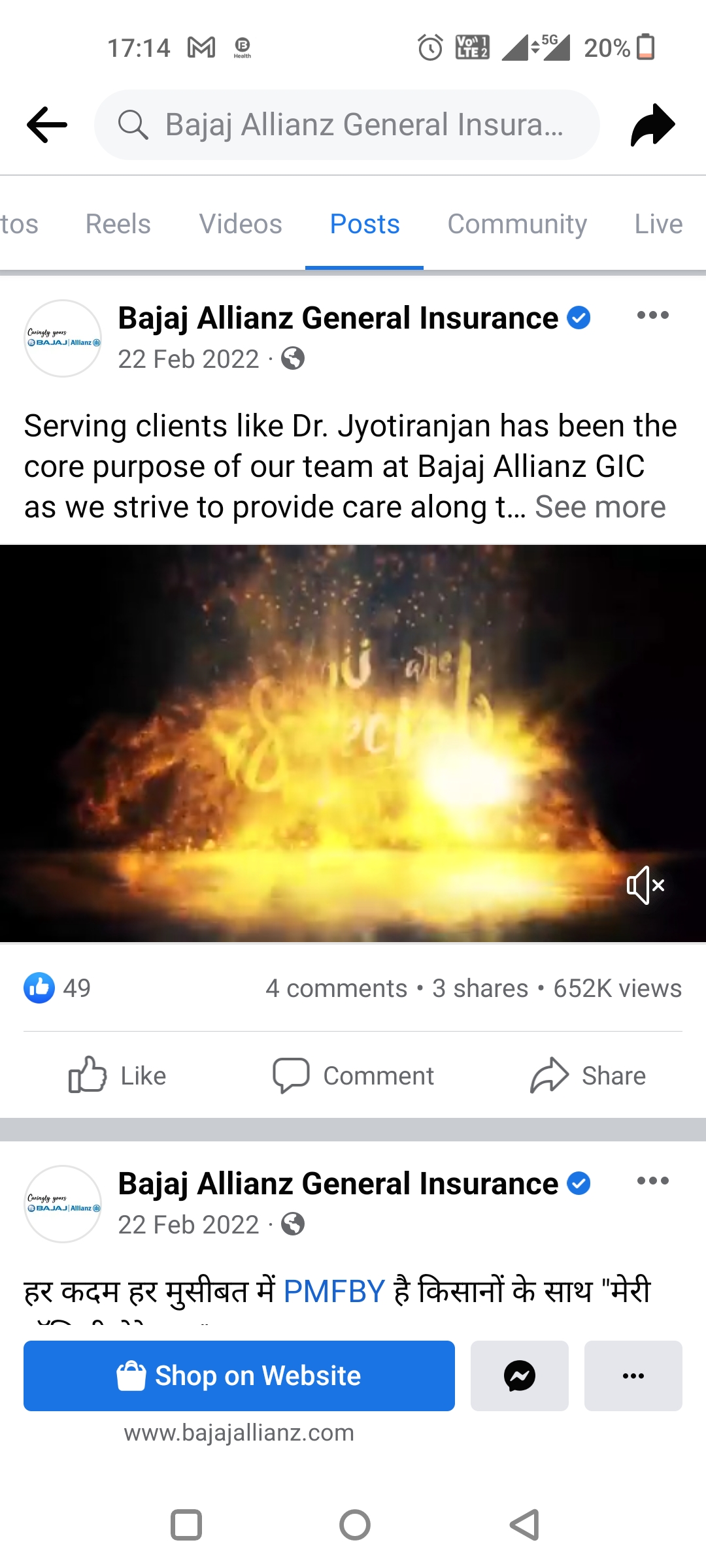Comment on the Dr. Jyotiranjan post
This screenshot has width=706, height=1568.
pyautogui.click(x=353, y=1075)
